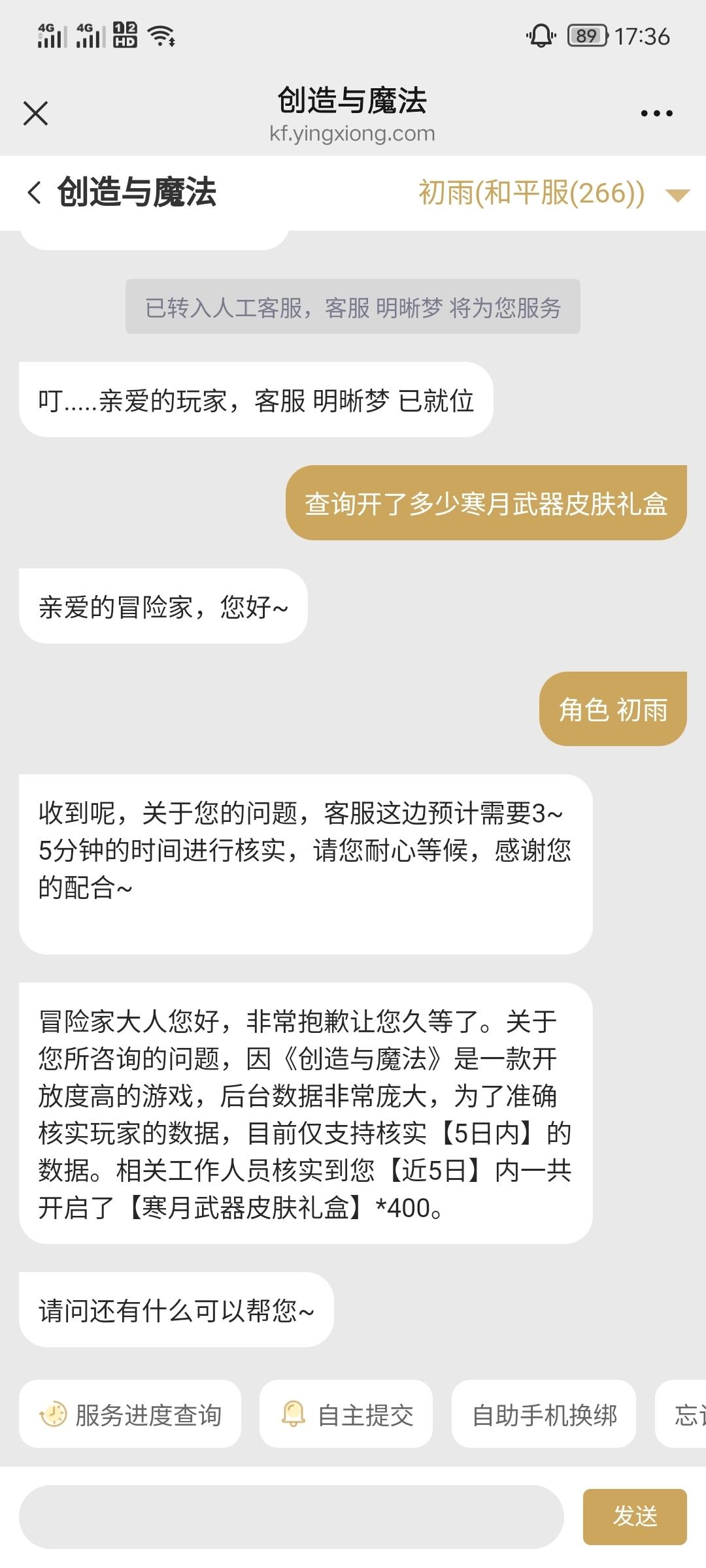Viewport: 706px width, 1568px height.
Task: Send the message with 发送
Action: (634, 1516)
